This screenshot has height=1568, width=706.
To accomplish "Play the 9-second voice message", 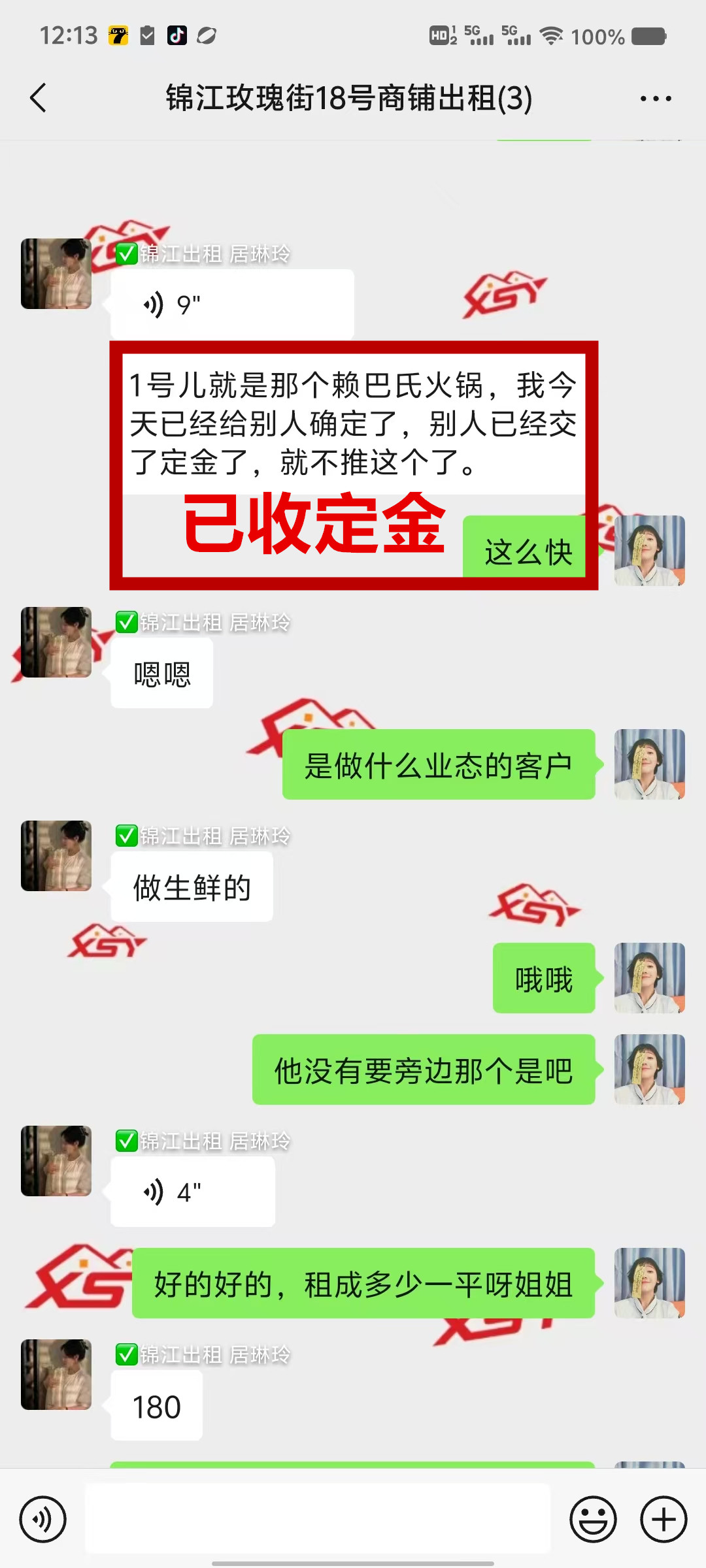I will pos(232,304).
